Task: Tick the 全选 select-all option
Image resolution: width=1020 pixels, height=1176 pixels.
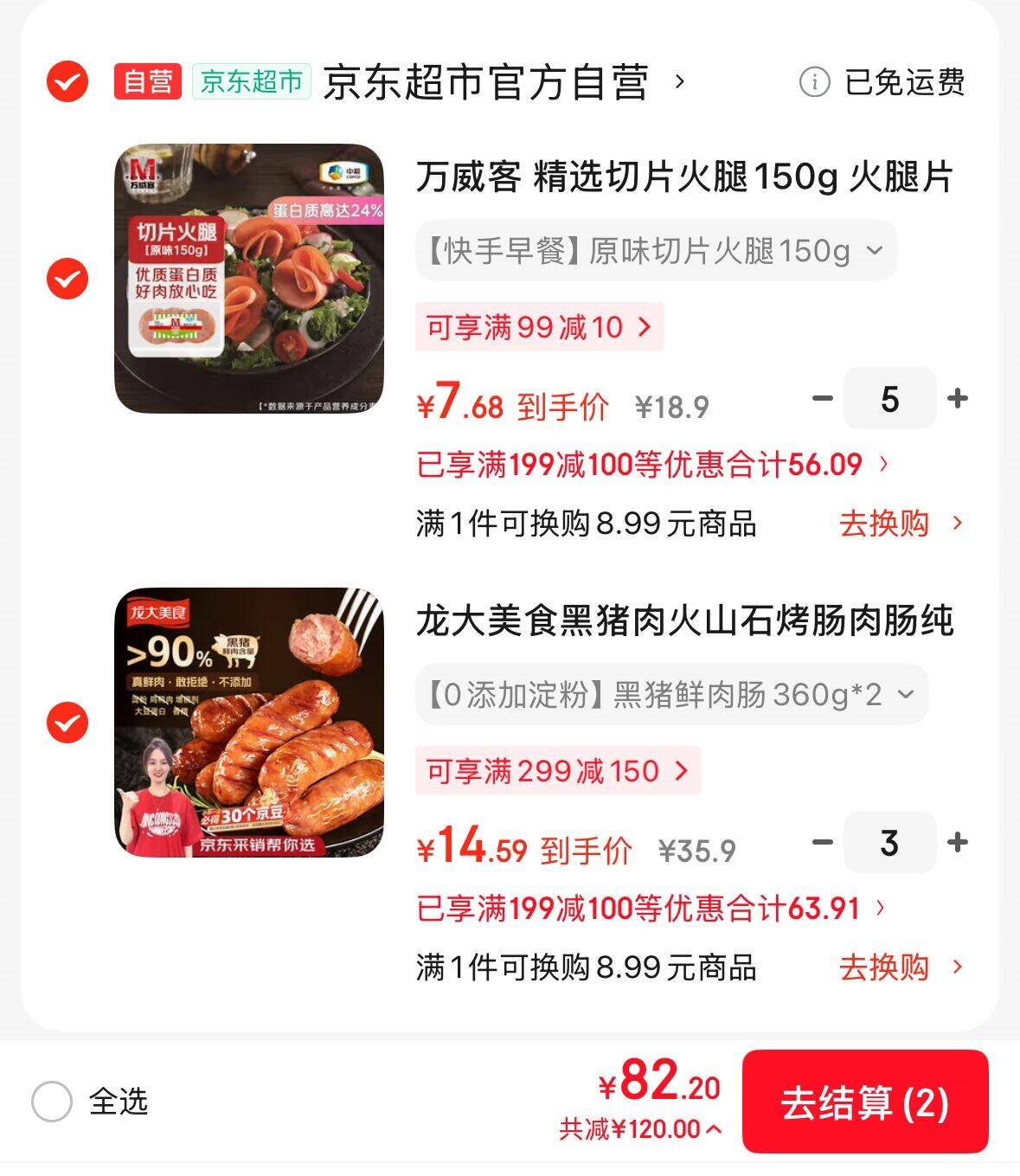Action: (x=52, y=1102)
